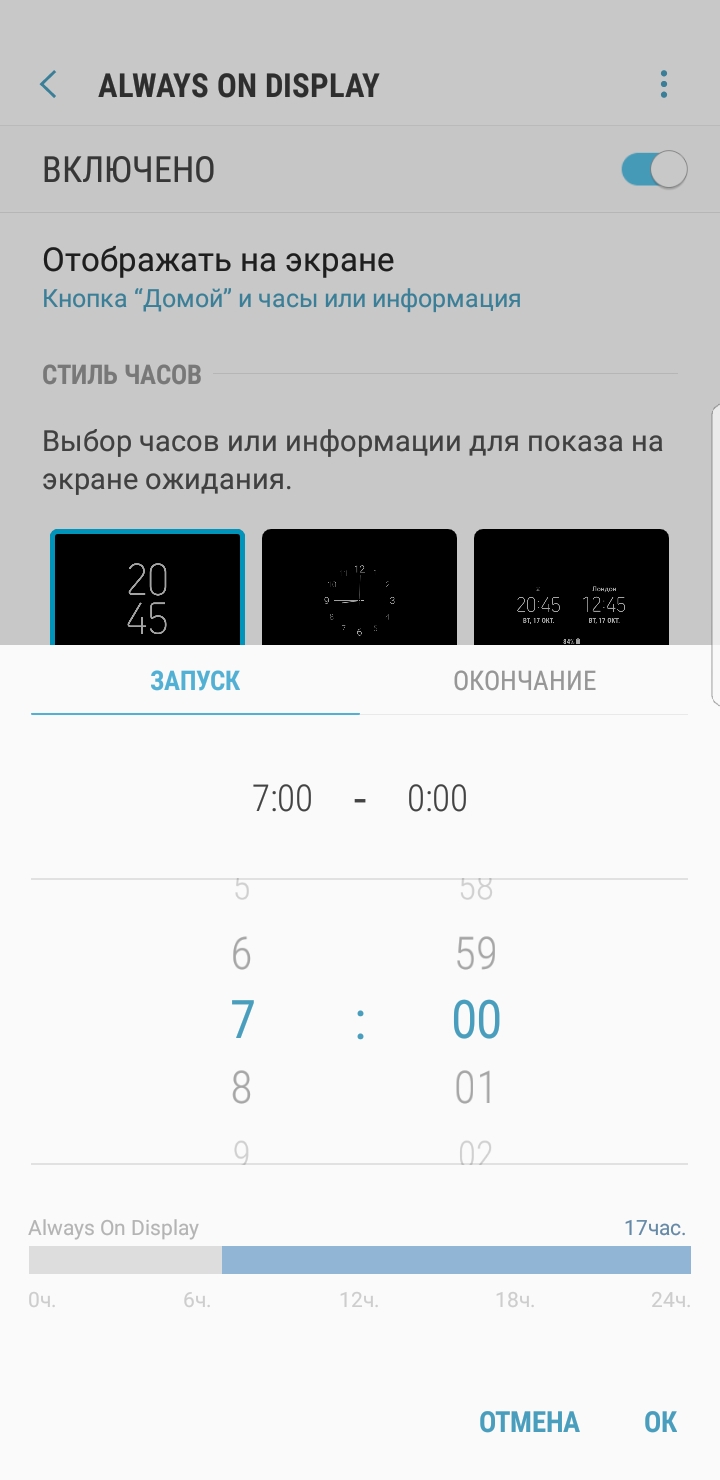Choose minute 59 in the picker
Image resolution: width=720 pixels, height=1480 pixels.
point(476,954)
